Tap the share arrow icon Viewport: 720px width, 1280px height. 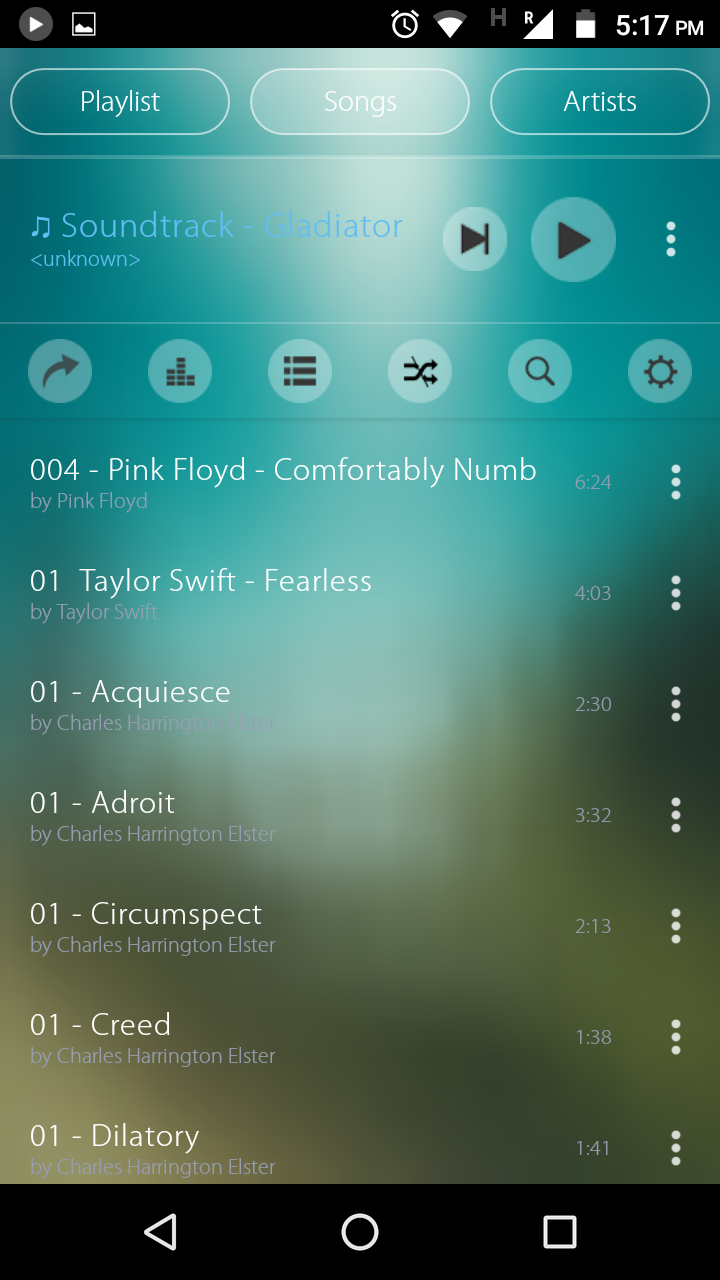tap(60, 372)
